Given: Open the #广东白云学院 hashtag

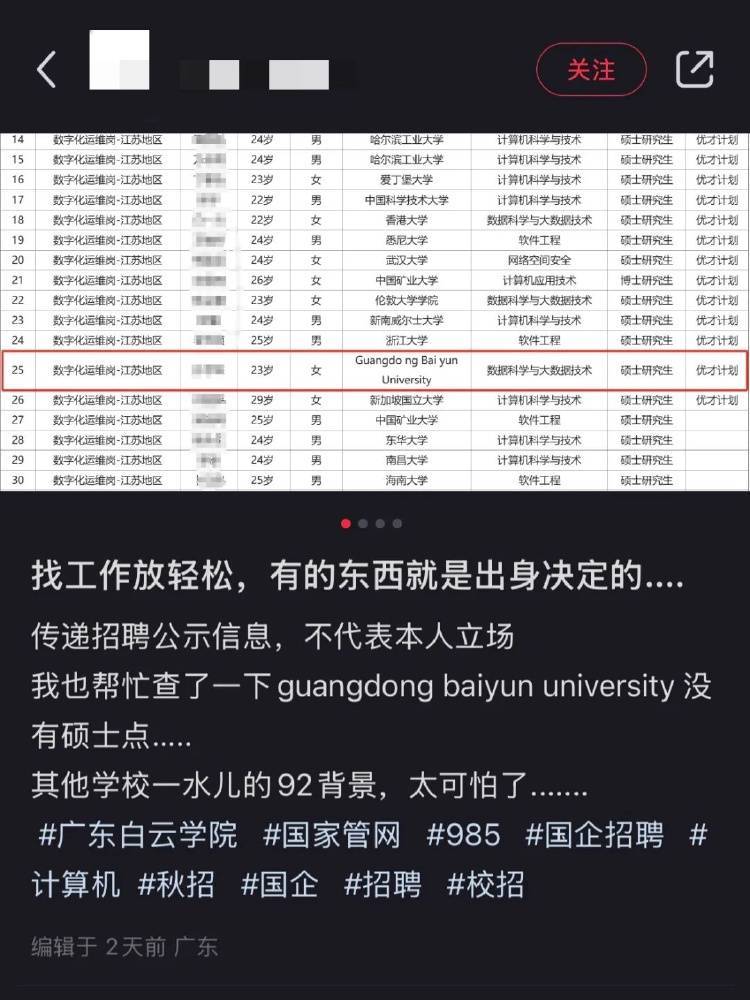Looking at the screenshot, I should [138, 835].
